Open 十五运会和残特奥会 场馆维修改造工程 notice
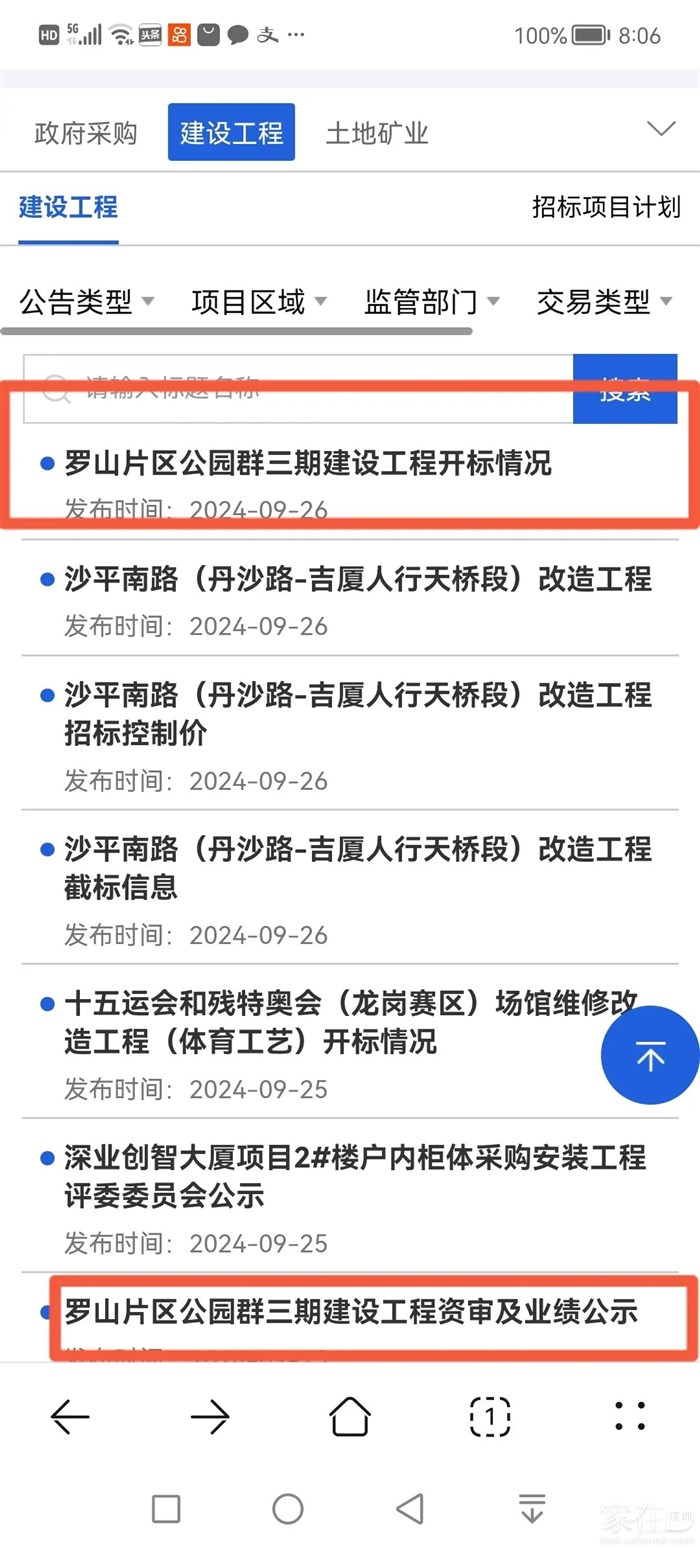The width and height of the screenshot is (700, 1547). pos(350,1022)
